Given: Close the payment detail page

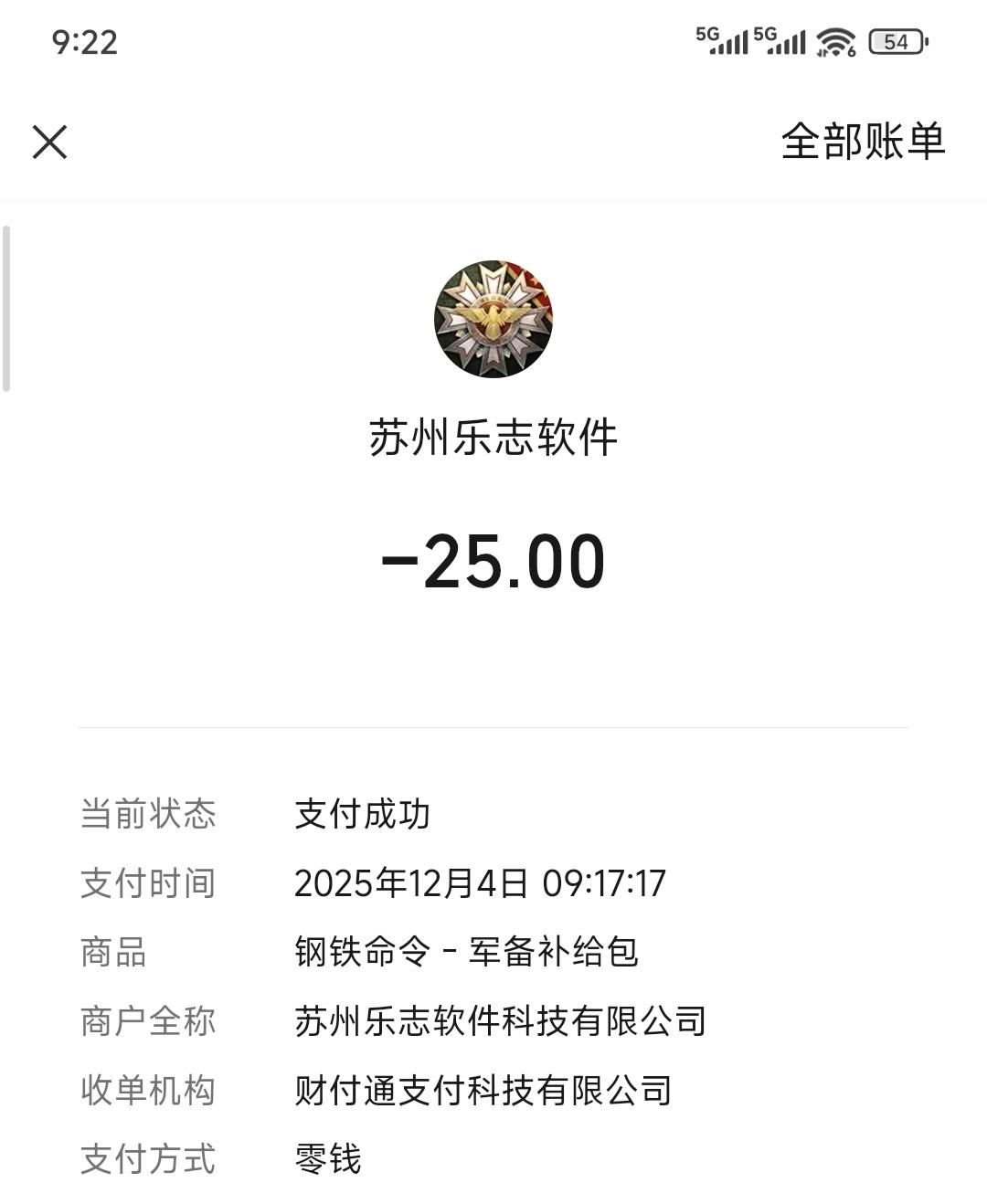Looking at the screenshot, I should (x=50, y=143).
